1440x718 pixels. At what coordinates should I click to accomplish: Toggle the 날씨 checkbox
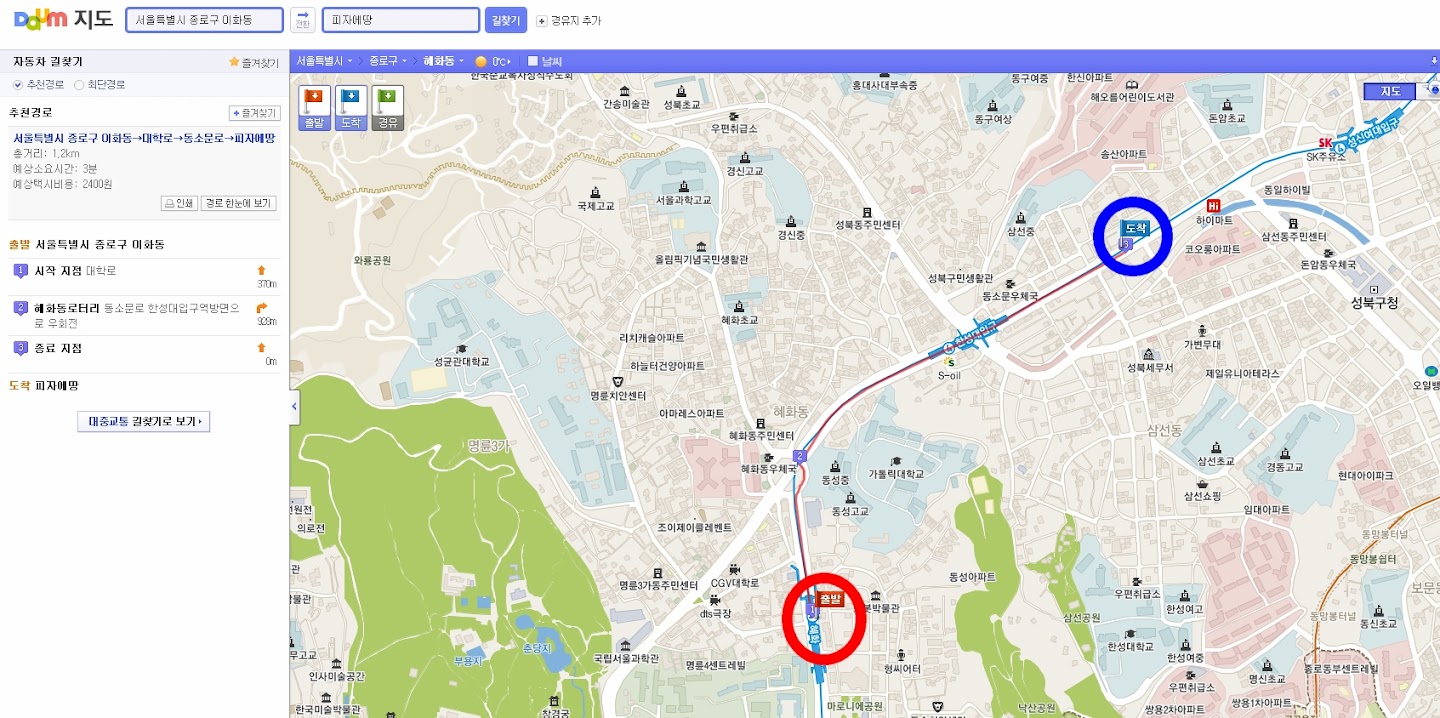coord(533,61)
